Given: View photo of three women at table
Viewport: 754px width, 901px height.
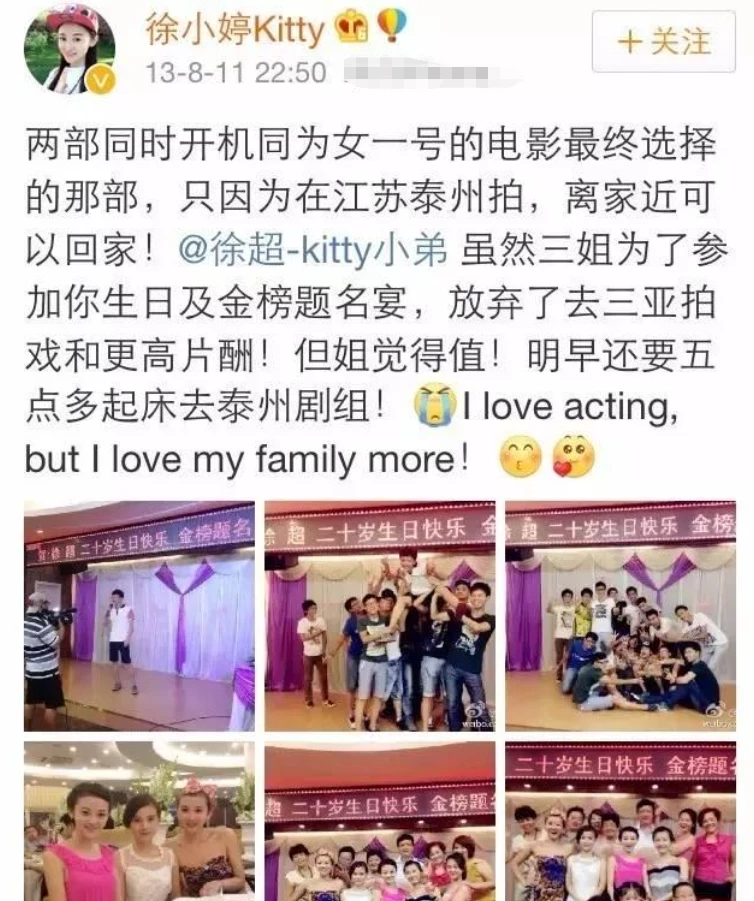Looking at the screenshot, I should point(140,822).
